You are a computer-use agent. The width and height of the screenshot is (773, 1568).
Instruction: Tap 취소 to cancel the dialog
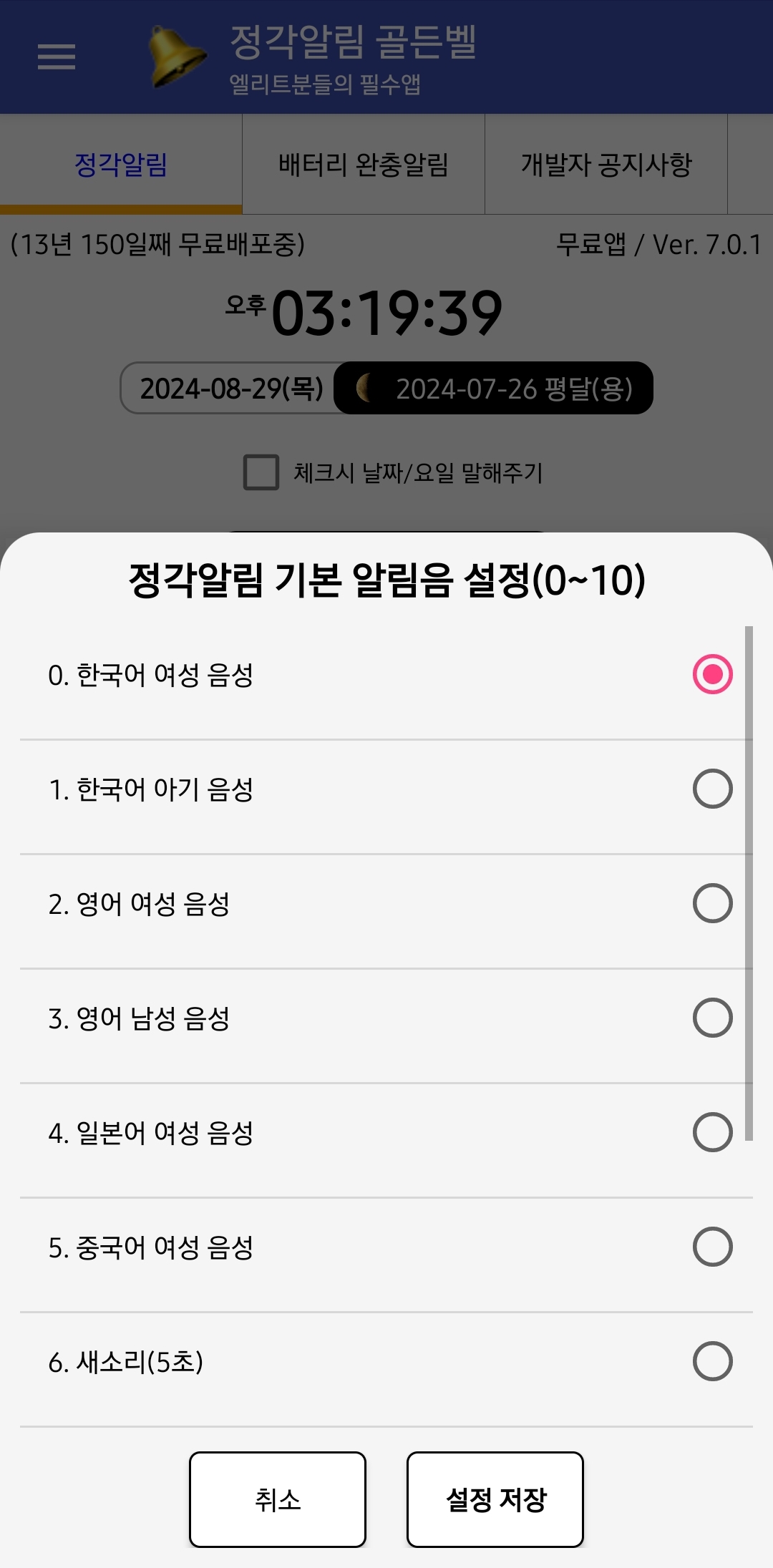(278, 1499)
